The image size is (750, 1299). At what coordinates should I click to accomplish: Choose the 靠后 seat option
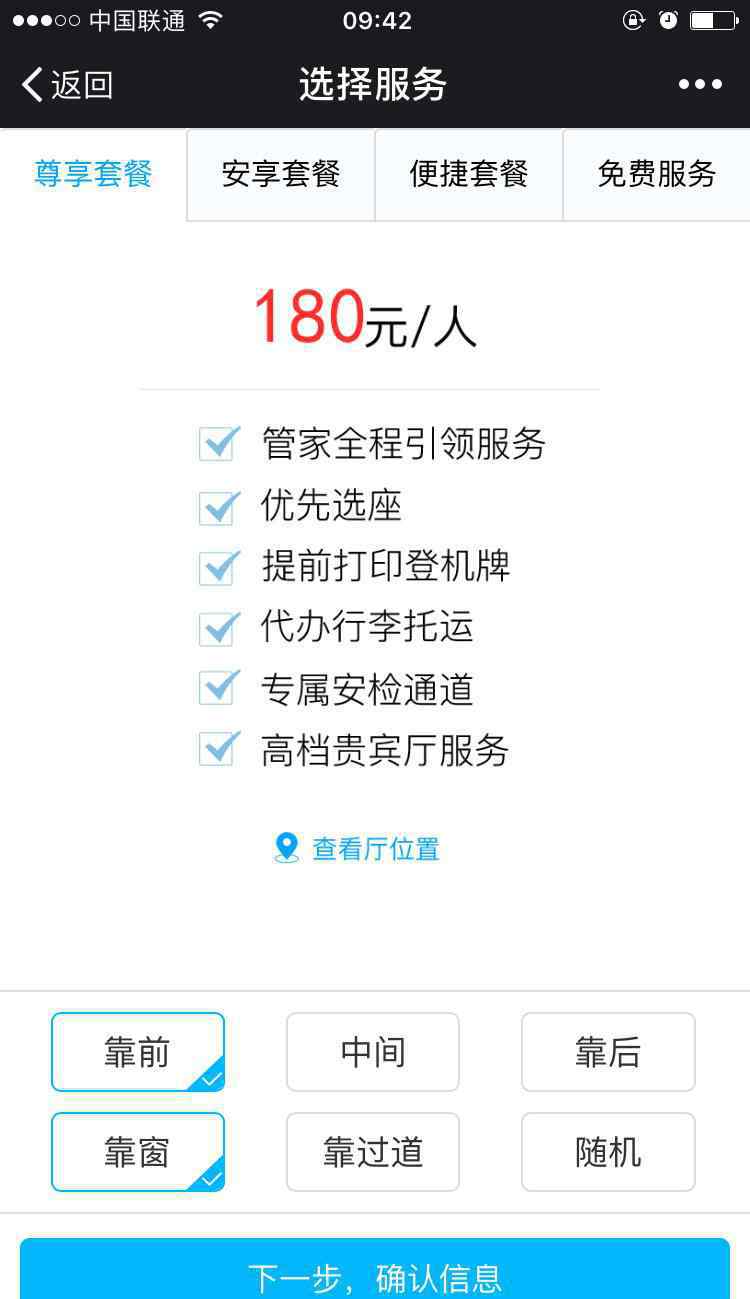pyautogui.click(x=608, y=1052)
